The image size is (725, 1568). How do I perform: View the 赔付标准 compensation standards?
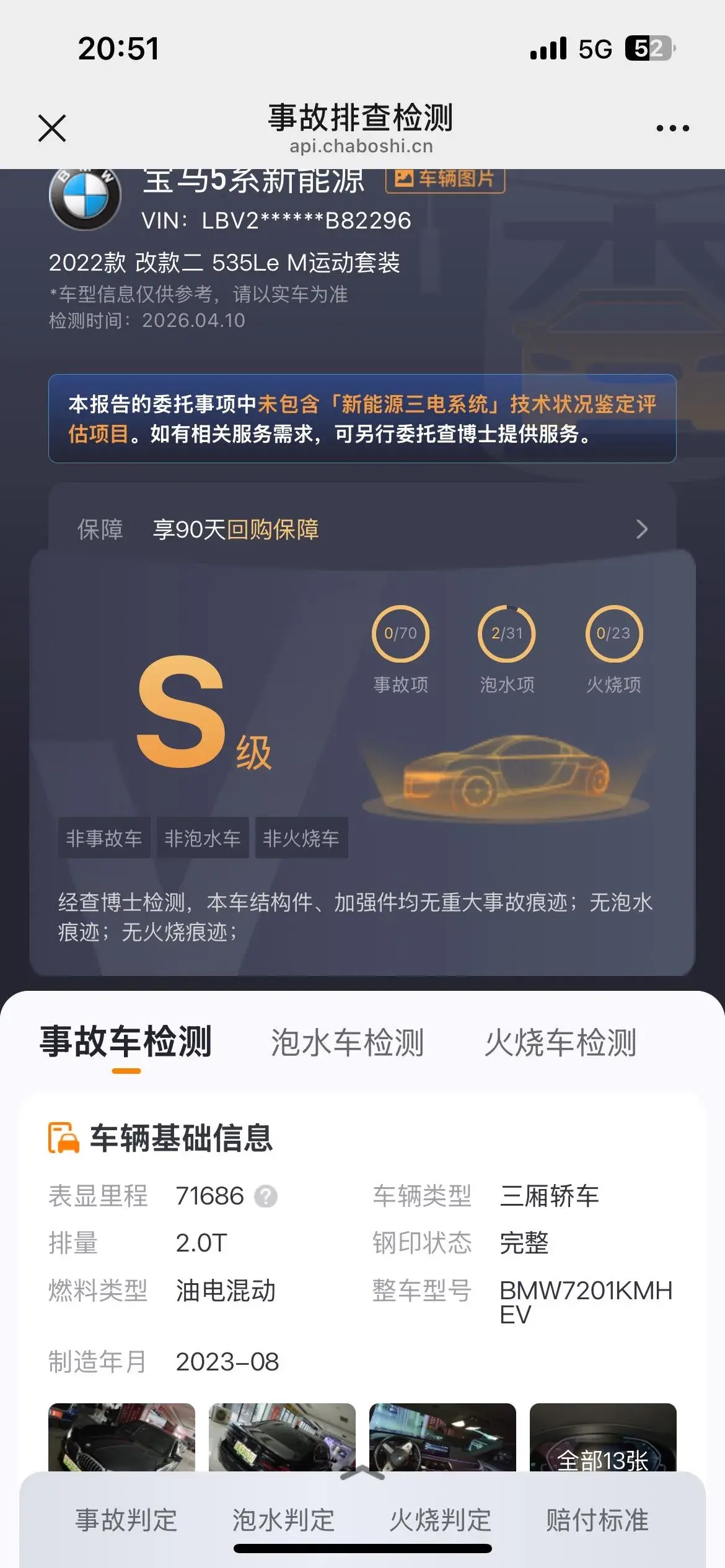pos(597,1520)
